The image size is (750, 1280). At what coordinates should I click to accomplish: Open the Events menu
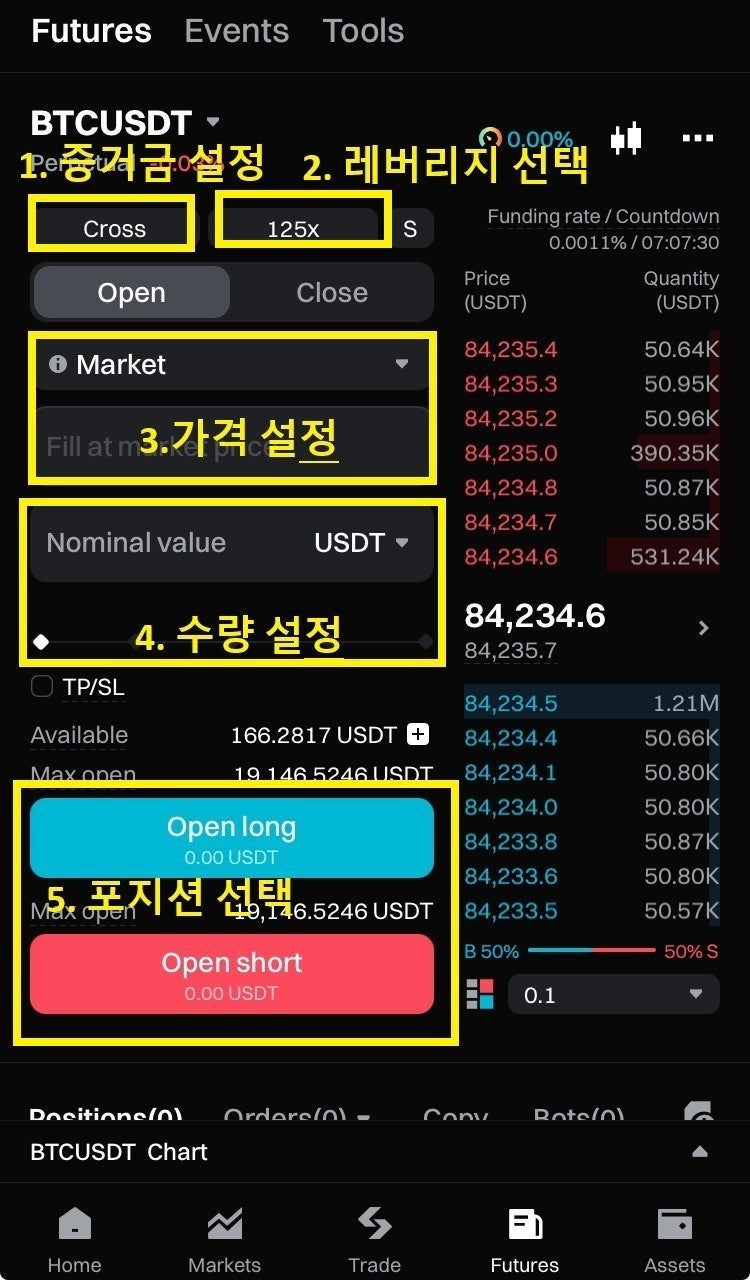coord(236,31)
